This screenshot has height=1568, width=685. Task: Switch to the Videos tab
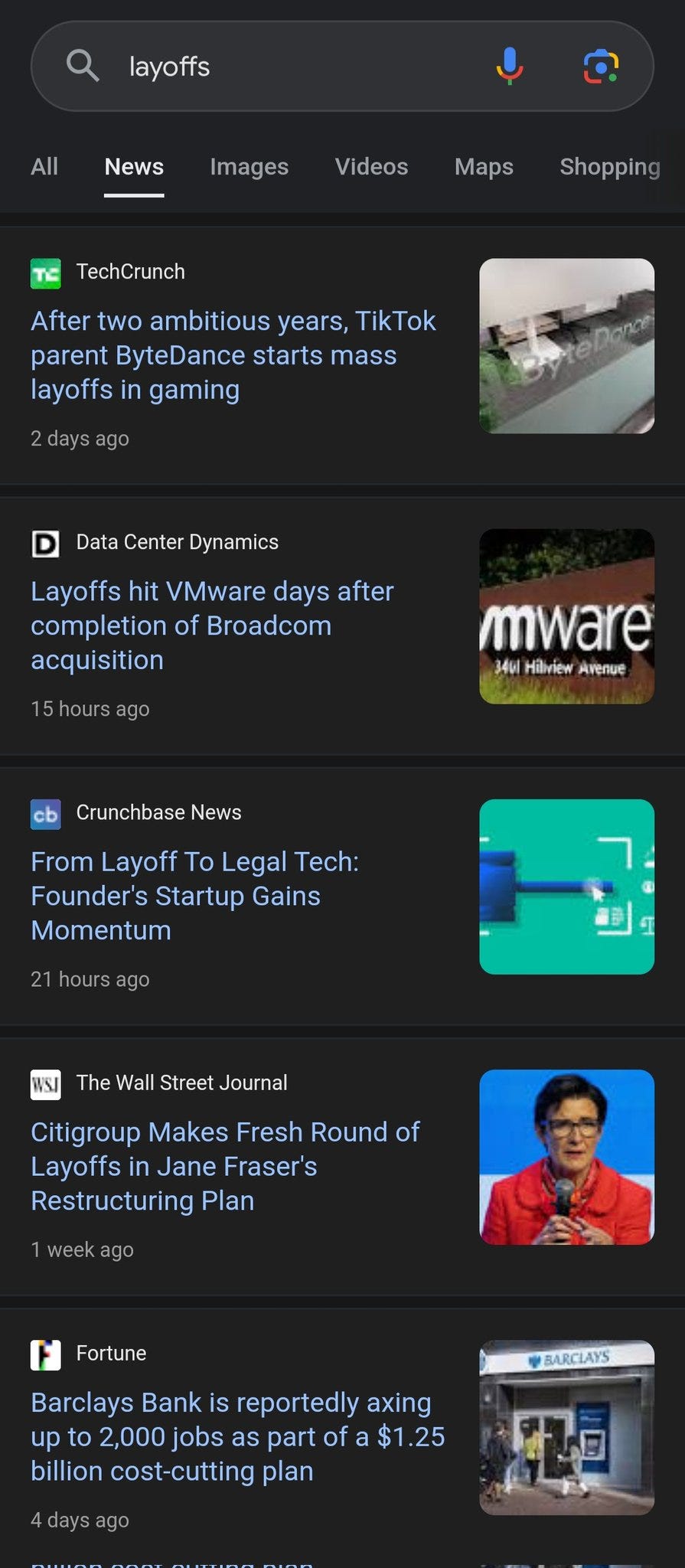pos(371,167)
